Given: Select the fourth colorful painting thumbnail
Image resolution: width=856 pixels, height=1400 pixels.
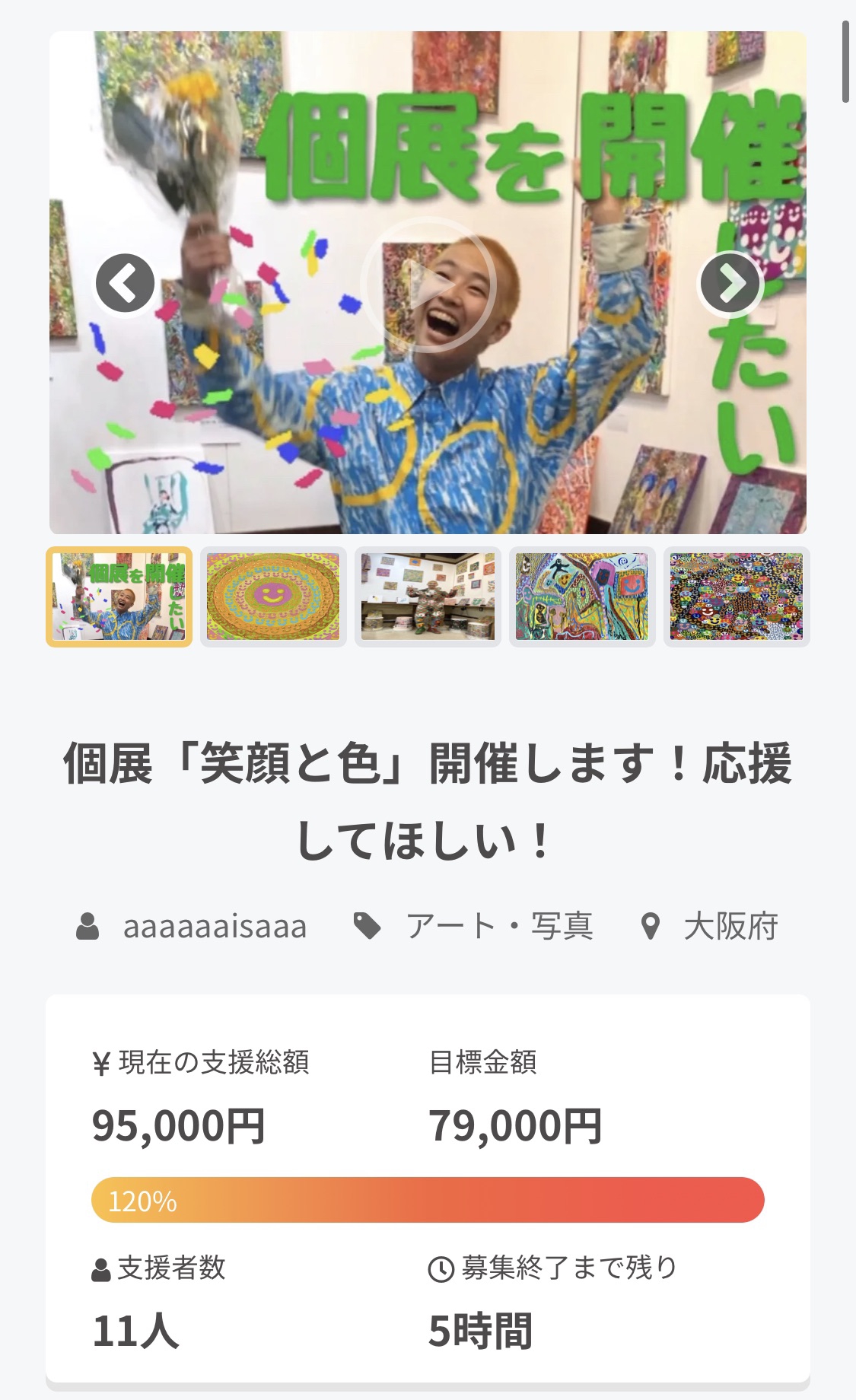Looking at the screenshot, I should tap(582, 597).
